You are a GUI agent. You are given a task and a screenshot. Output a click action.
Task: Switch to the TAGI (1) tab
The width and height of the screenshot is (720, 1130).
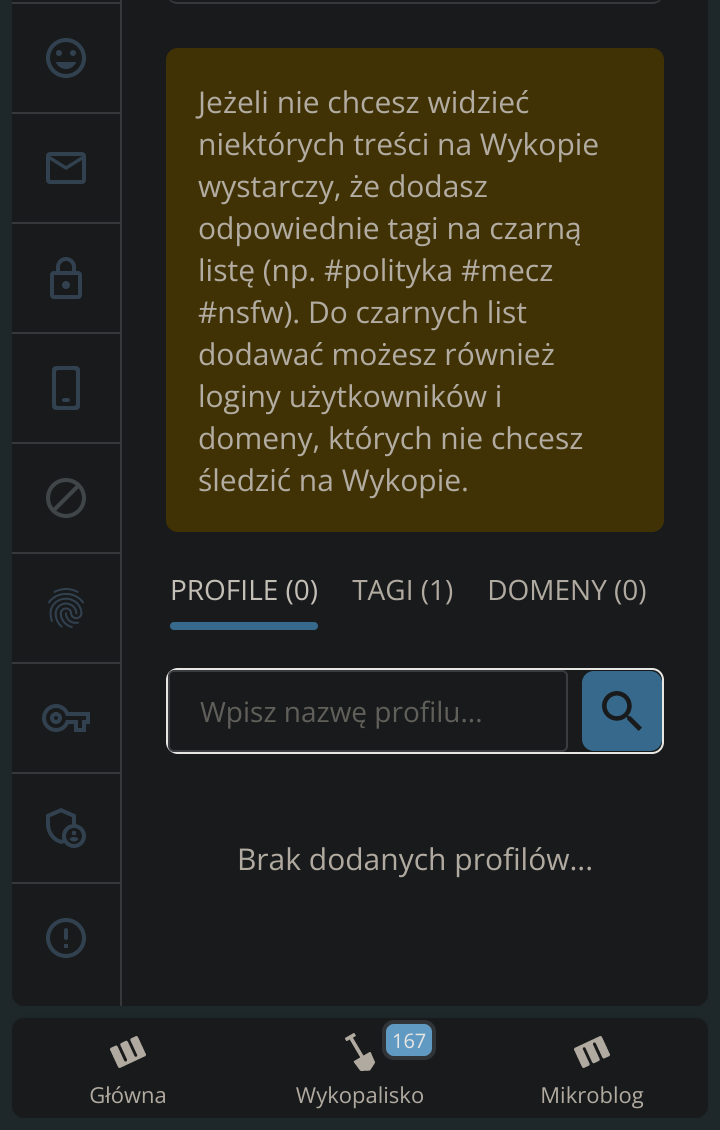(403, 591)
